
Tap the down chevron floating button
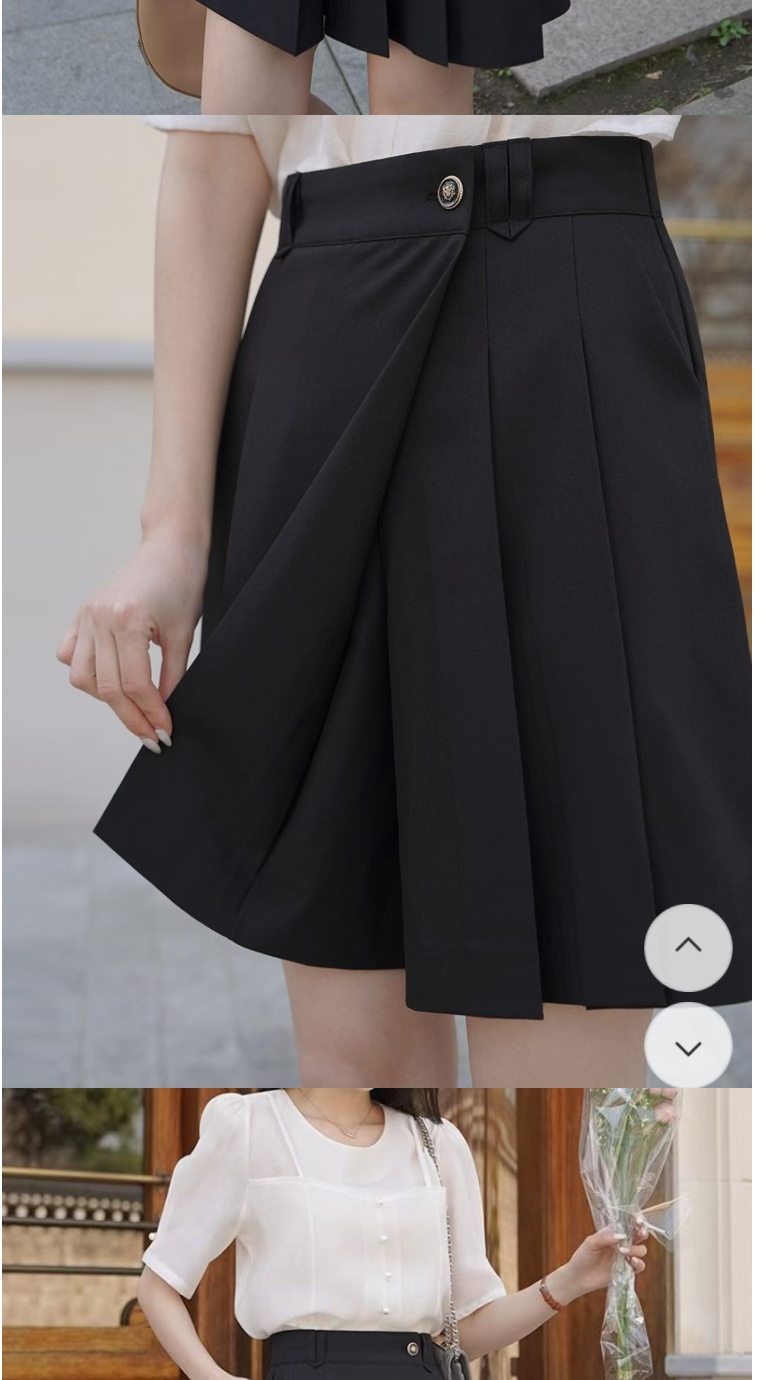tap(688, 1046)
